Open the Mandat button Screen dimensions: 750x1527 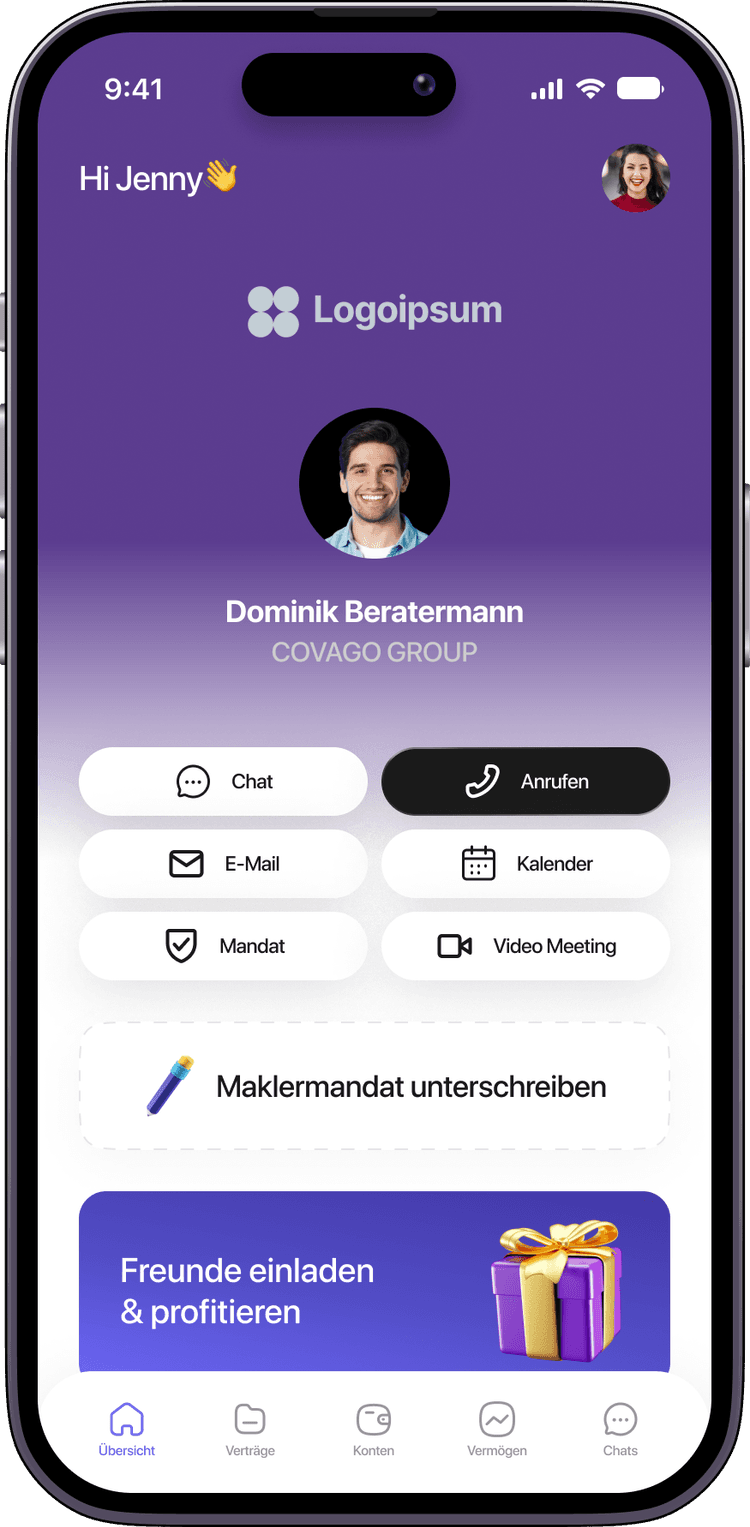coord(223,946)
